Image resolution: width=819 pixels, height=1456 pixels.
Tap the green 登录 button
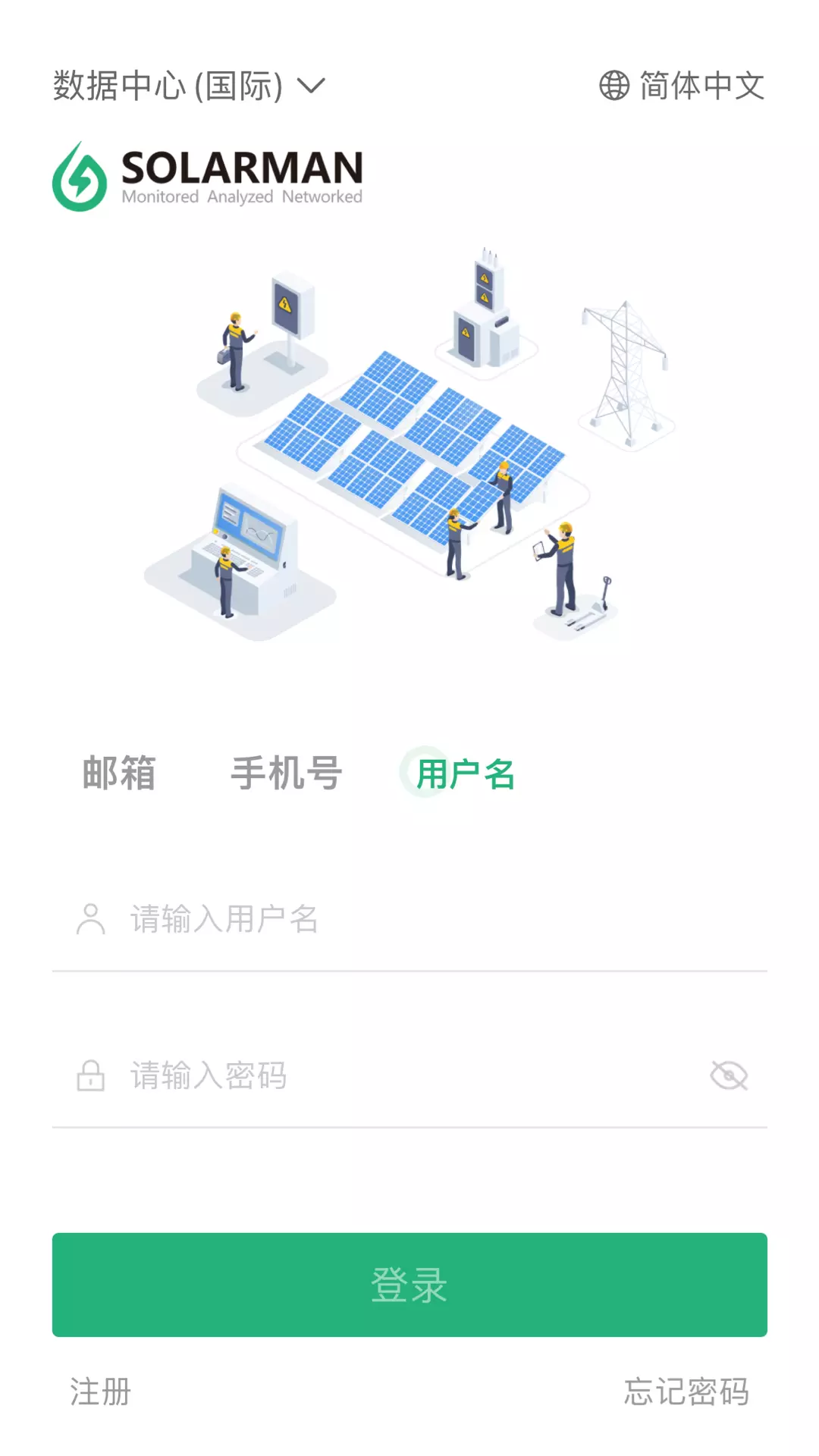point(409,1285)
